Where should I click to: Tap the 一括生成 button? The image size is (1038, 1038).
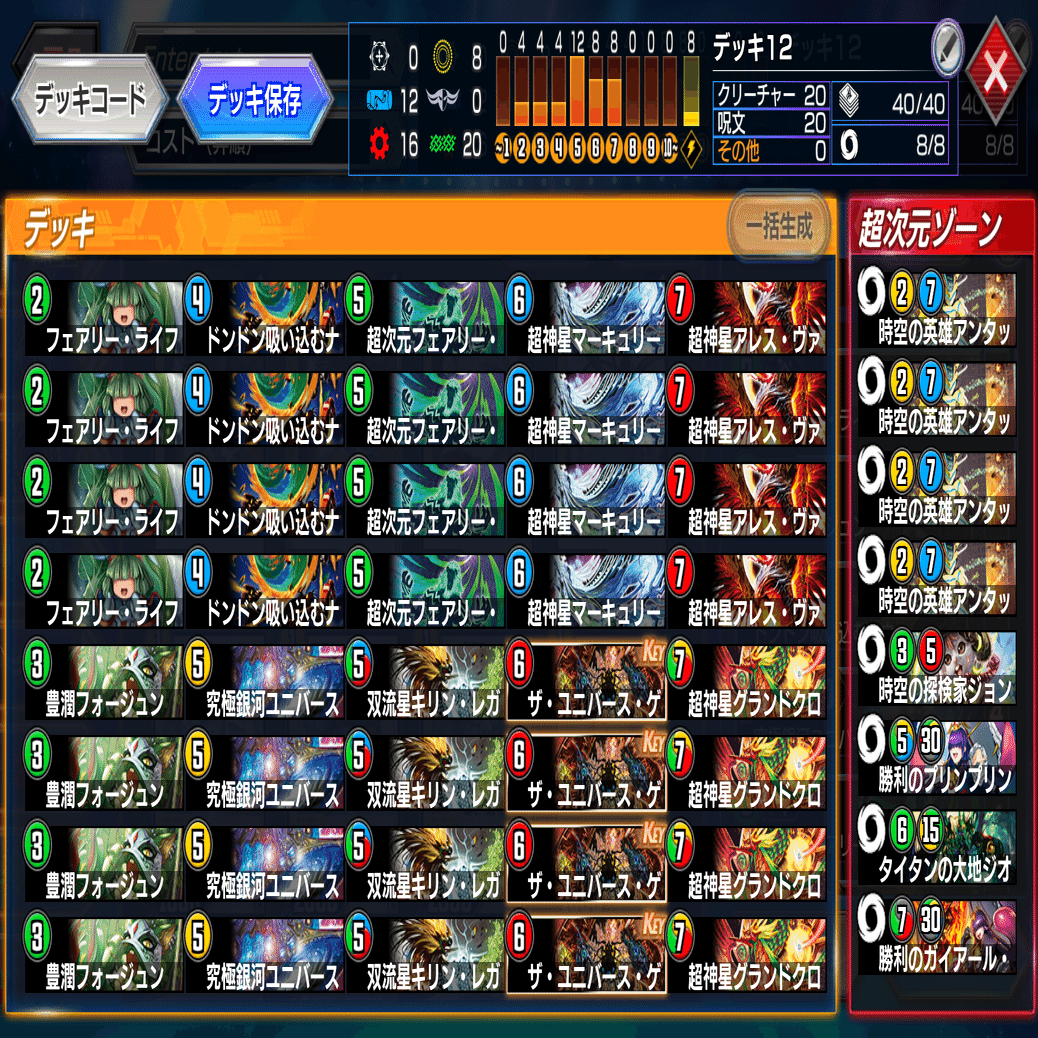click(779, 226)
